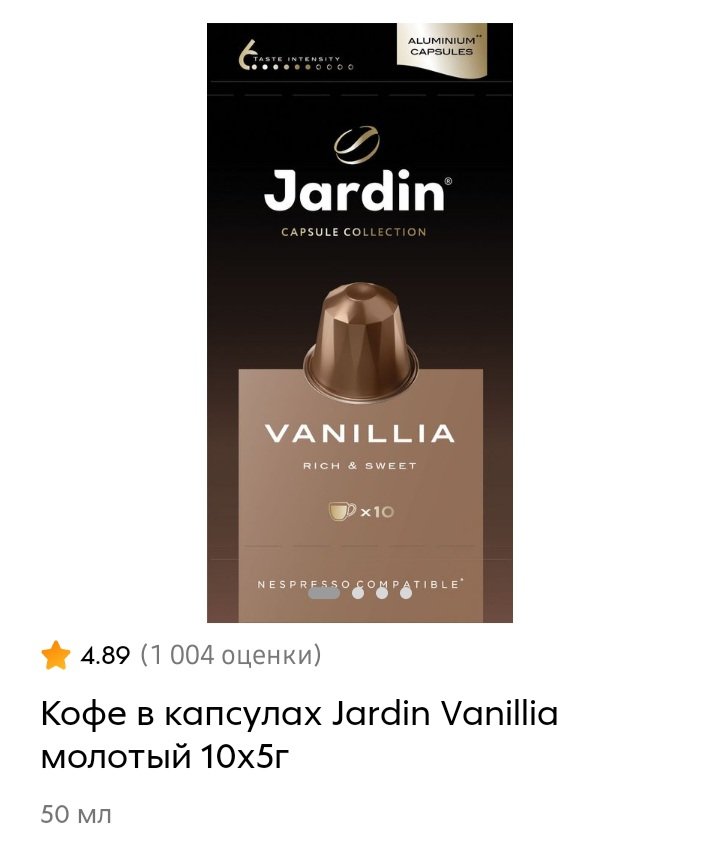This screenshot has height=845, width=720.
Task: Open ratings showing 1 004 оценки
Action: 231,656
